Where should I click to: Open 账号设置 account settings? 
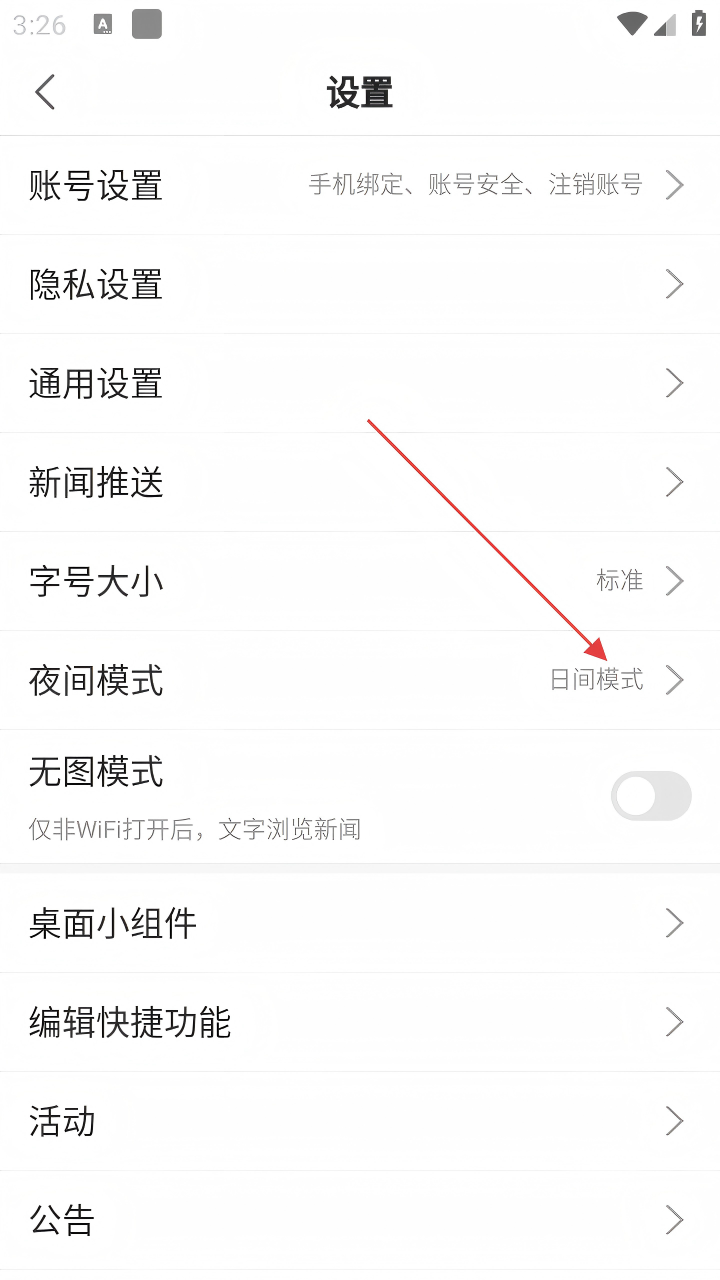tap(360, 185)
